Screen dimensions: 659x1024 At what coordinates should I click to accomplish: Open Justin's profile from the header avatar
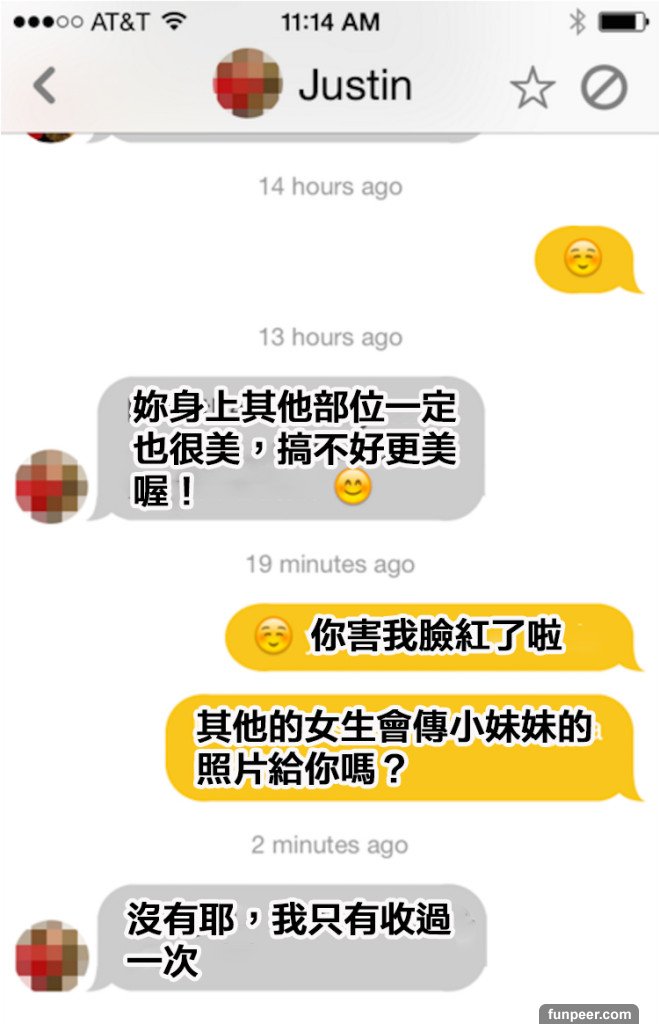coord(247,84)
